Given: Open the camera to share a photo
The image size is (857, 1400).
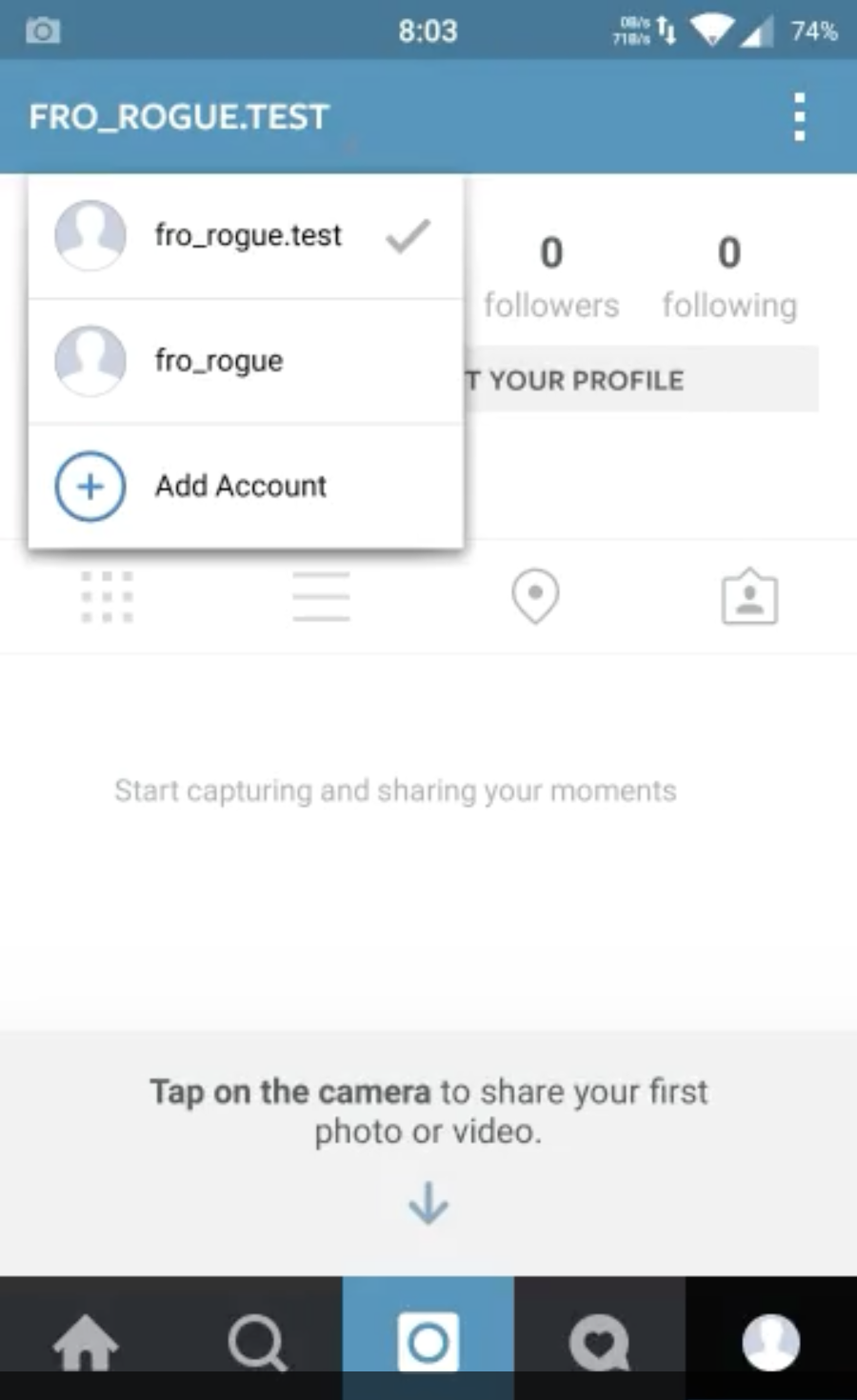Looking at the screenshot, I should point(428,1342).
